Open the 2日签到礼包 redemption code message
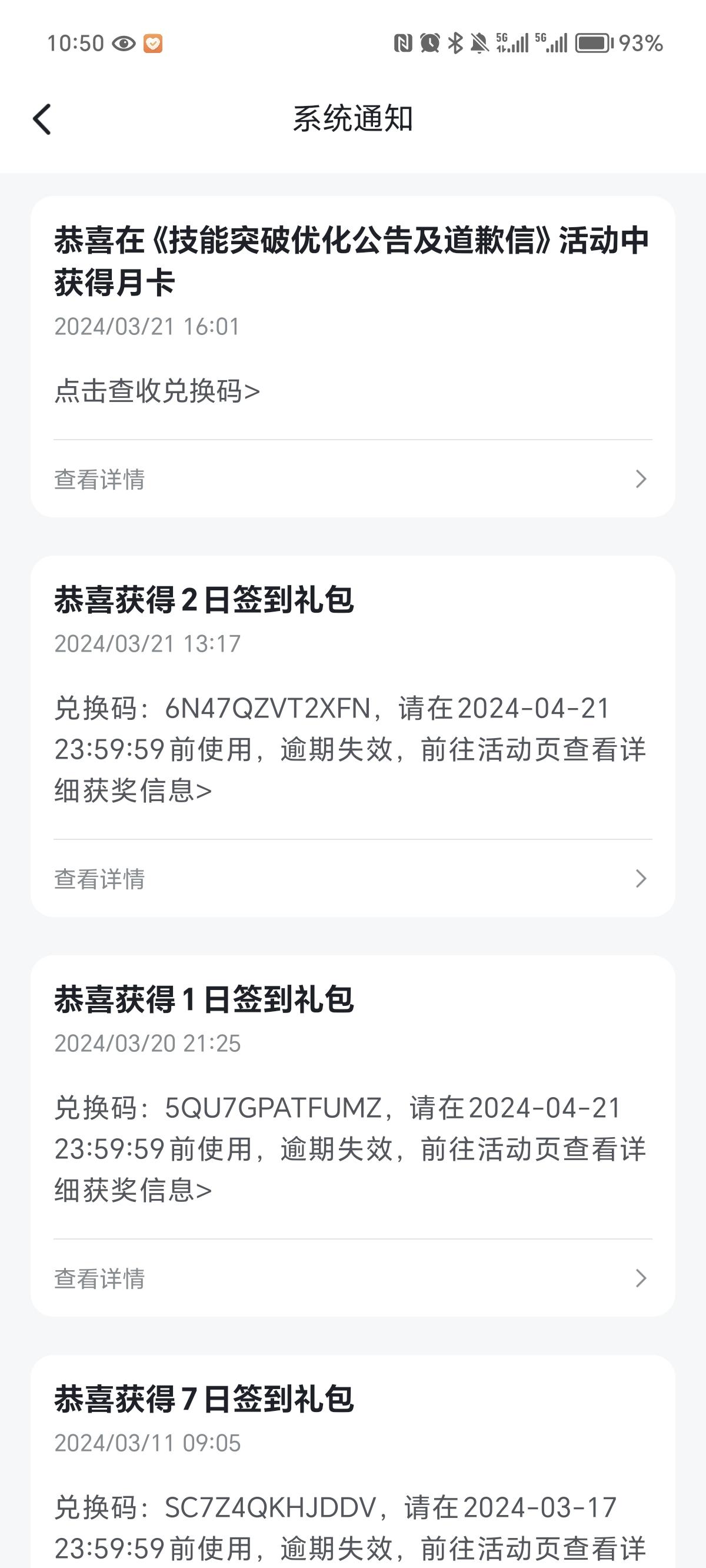The width and height of the screenshot is (706, 1568). point(350,750)
